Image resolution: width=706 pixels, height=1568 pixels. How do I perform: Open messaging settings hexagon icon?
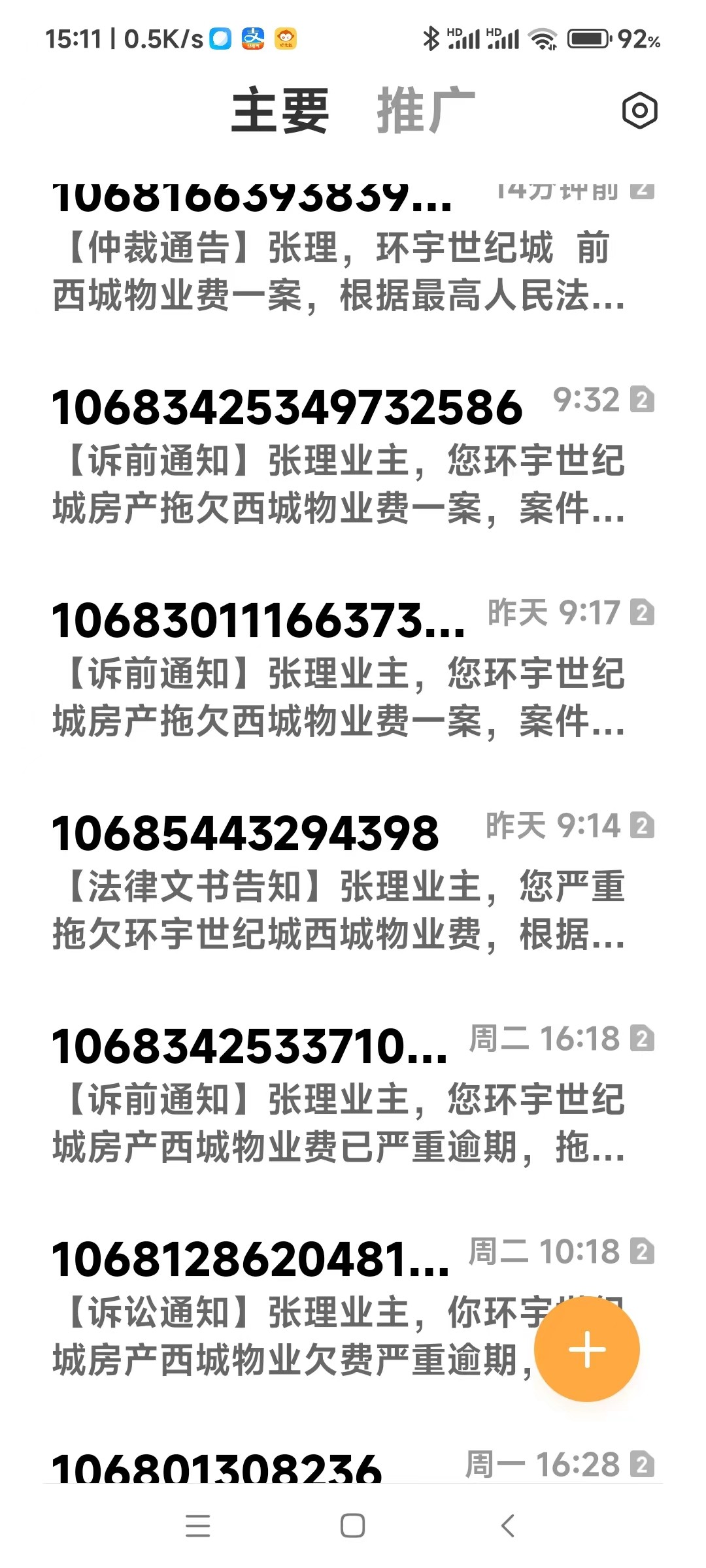click(639, 110)
